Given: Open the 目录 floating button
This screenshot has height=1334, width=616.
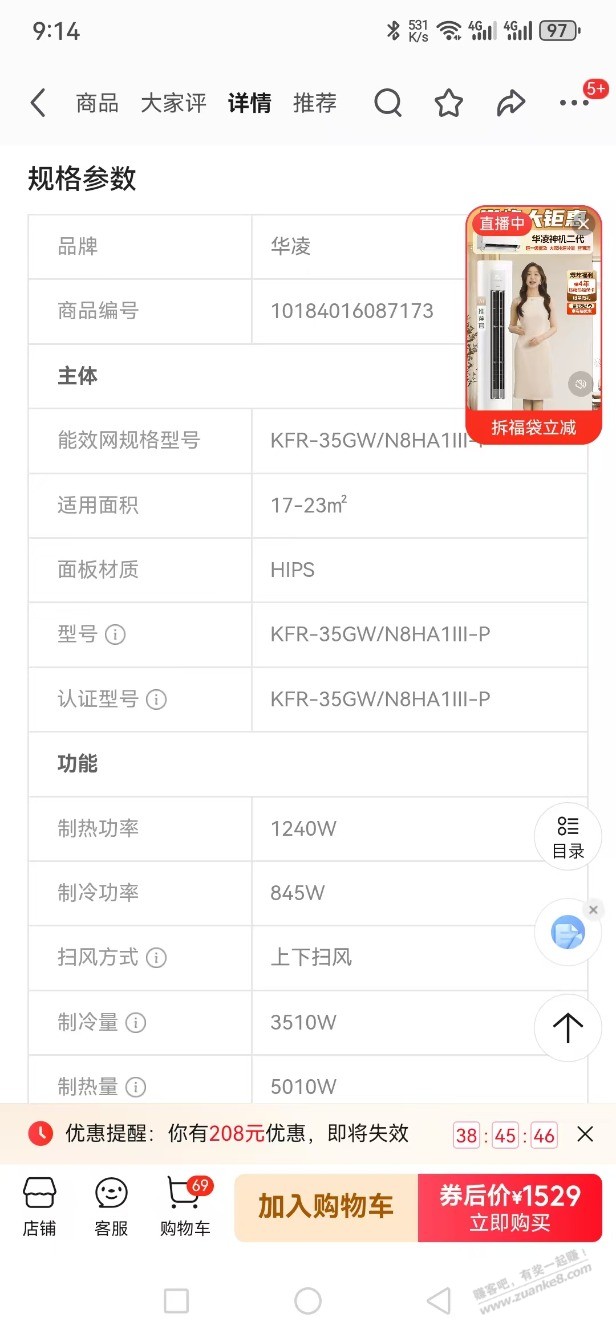Looking at the screenshot, I should tap(568, 836).
